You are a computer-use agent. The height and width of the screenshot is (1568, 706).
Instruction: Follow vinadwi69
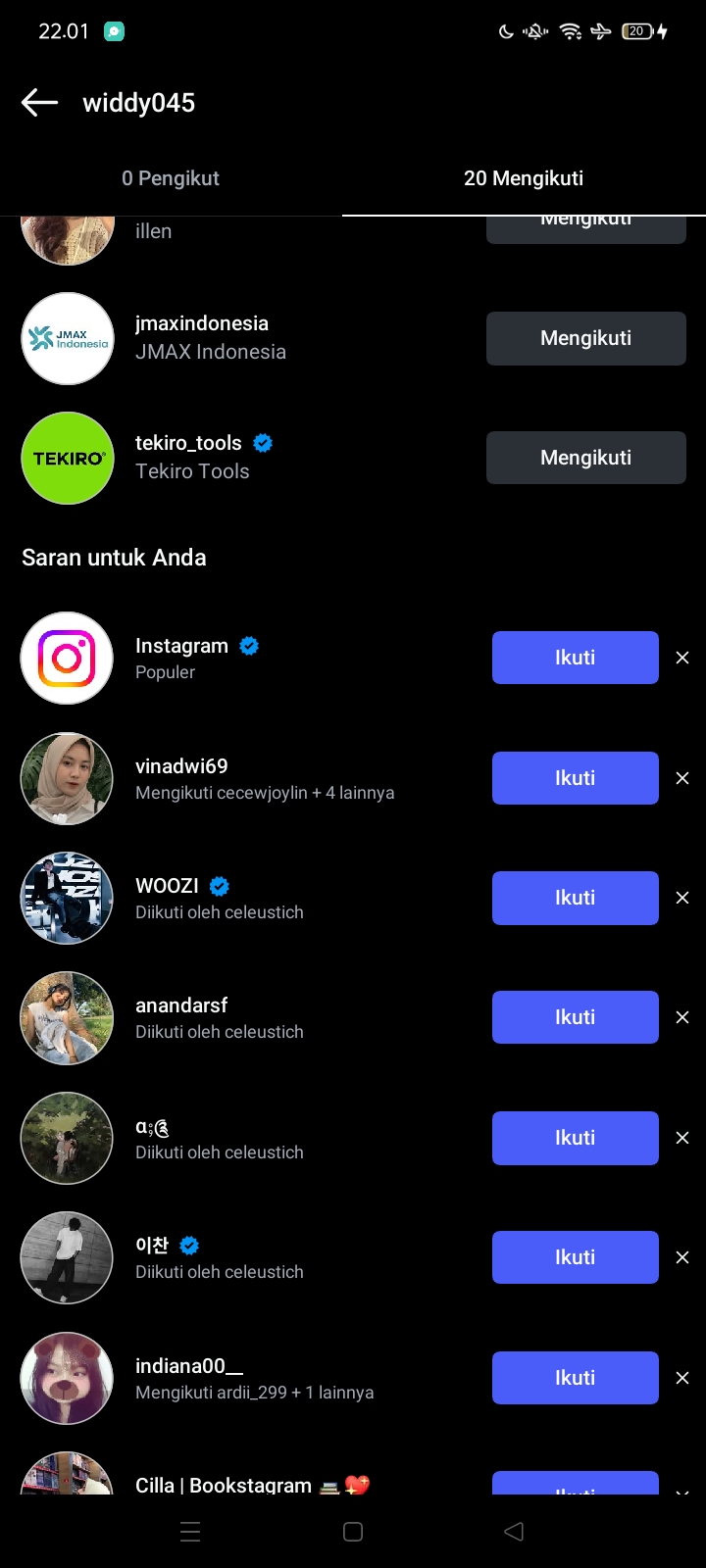click(x=575, y=778)
